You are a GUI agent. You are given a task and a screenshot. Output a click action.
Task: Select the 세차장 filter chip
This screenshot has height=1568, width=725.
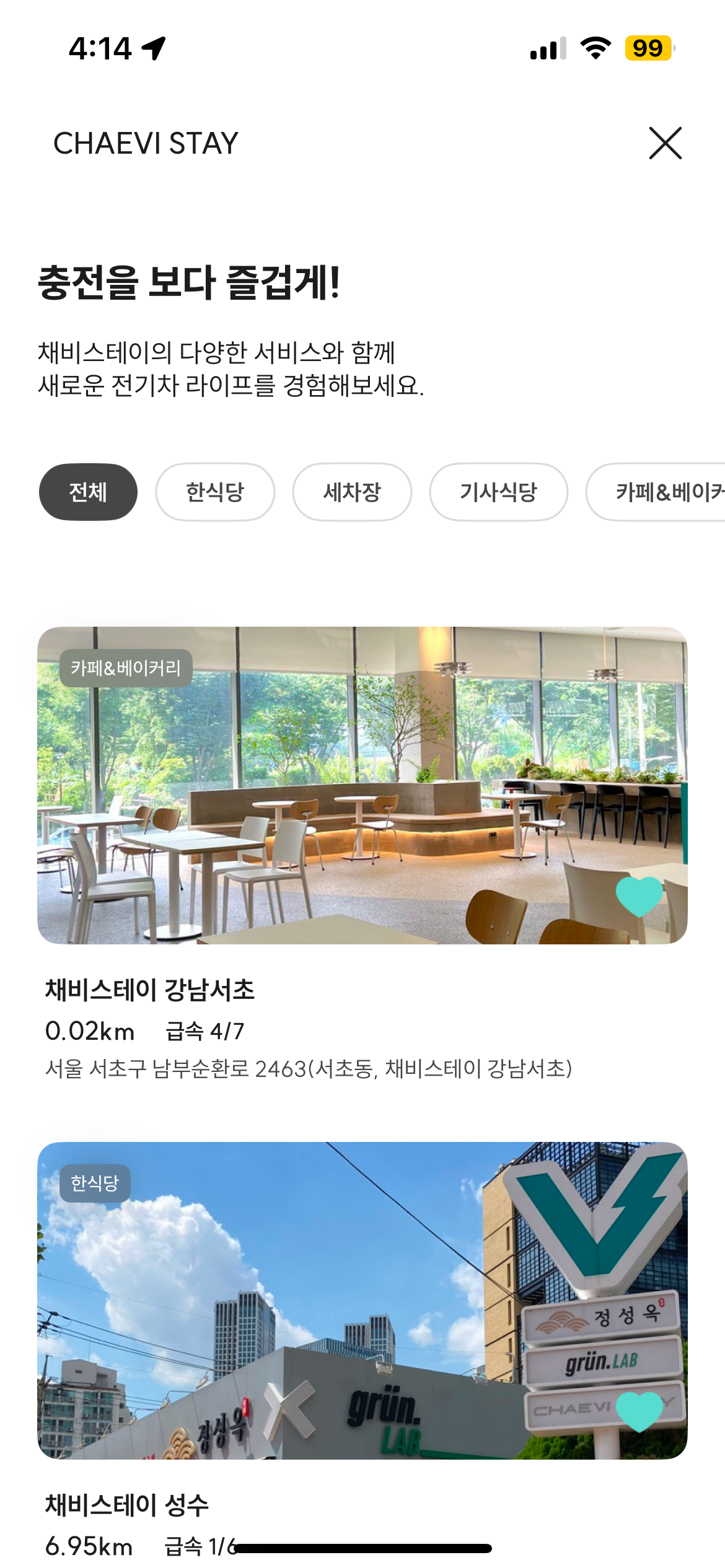pyautogui.click(x=352, y=492)
